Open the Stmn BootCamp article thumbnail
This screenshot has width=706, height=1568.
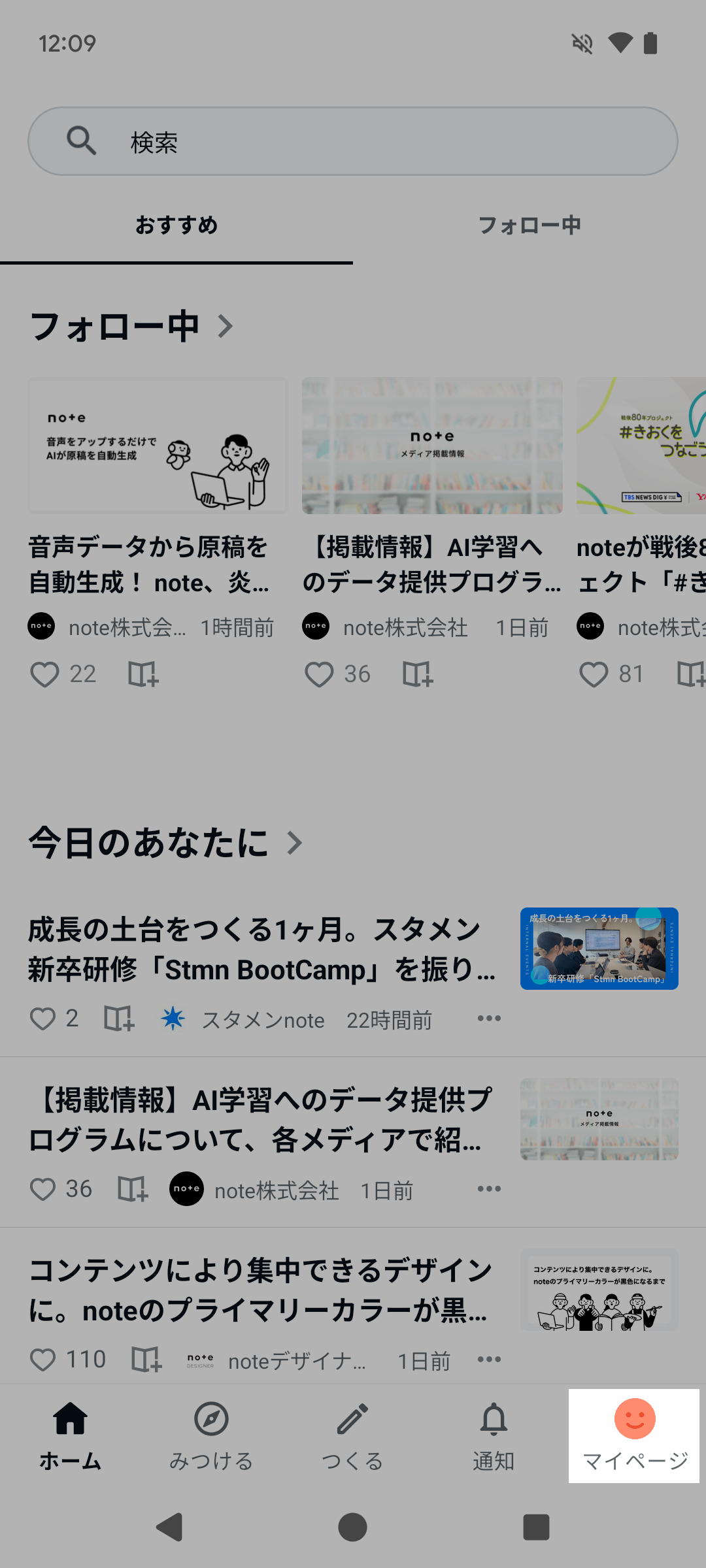click(599, 949)
